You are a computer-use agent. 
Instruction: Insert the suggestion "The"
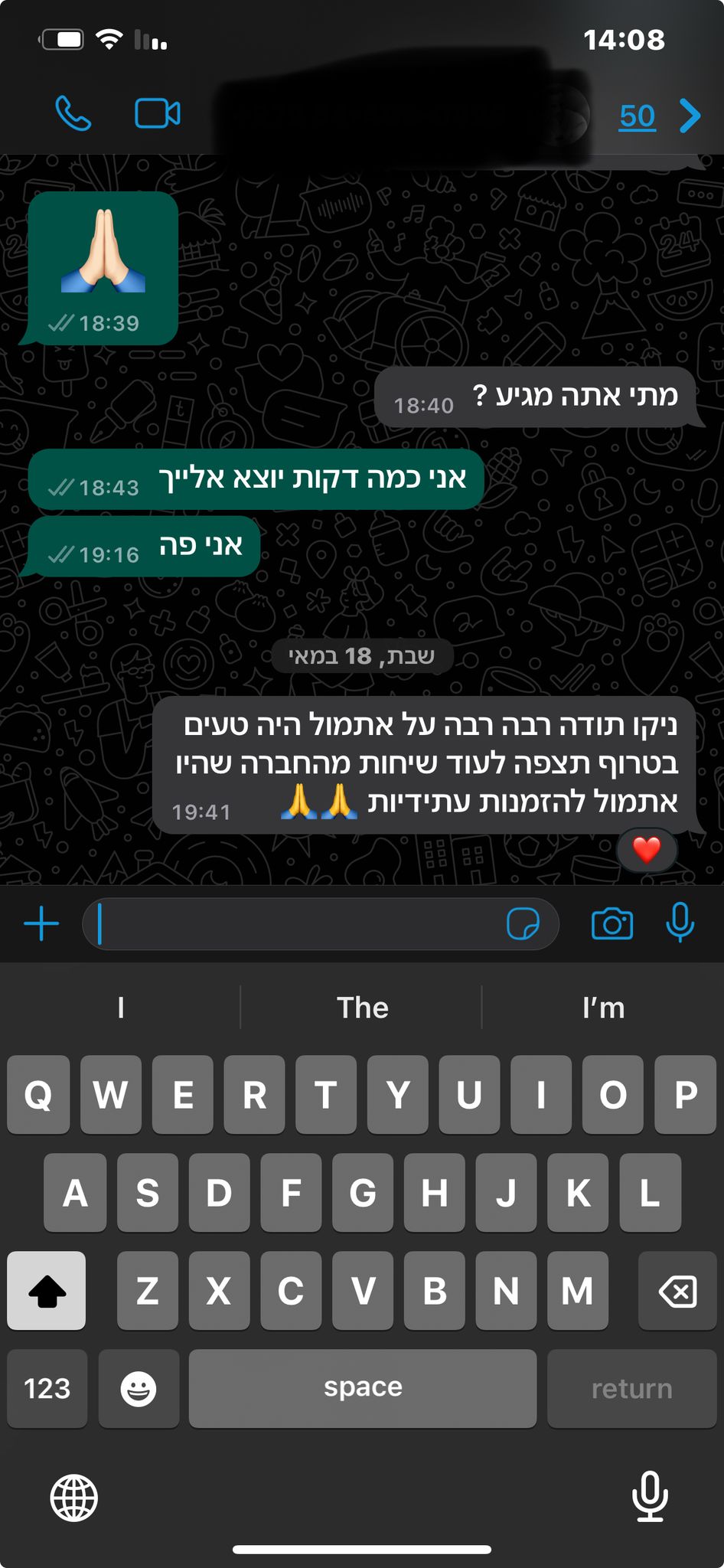click(x=362, y=1008)
